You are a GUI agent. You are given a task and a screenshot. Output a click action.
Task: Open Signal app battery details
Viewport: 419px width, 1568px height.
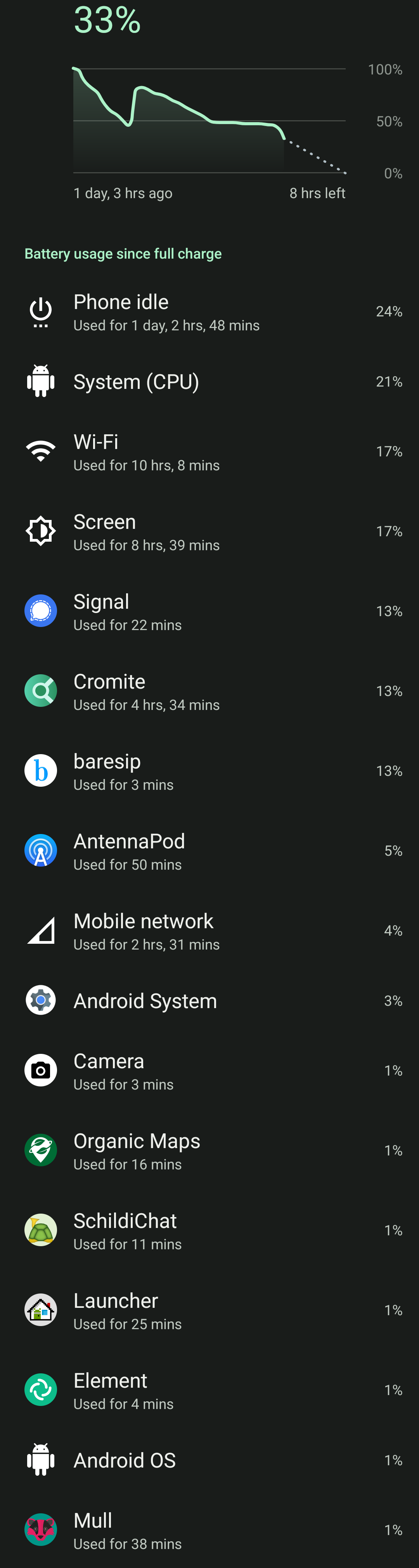pos(209,612)
